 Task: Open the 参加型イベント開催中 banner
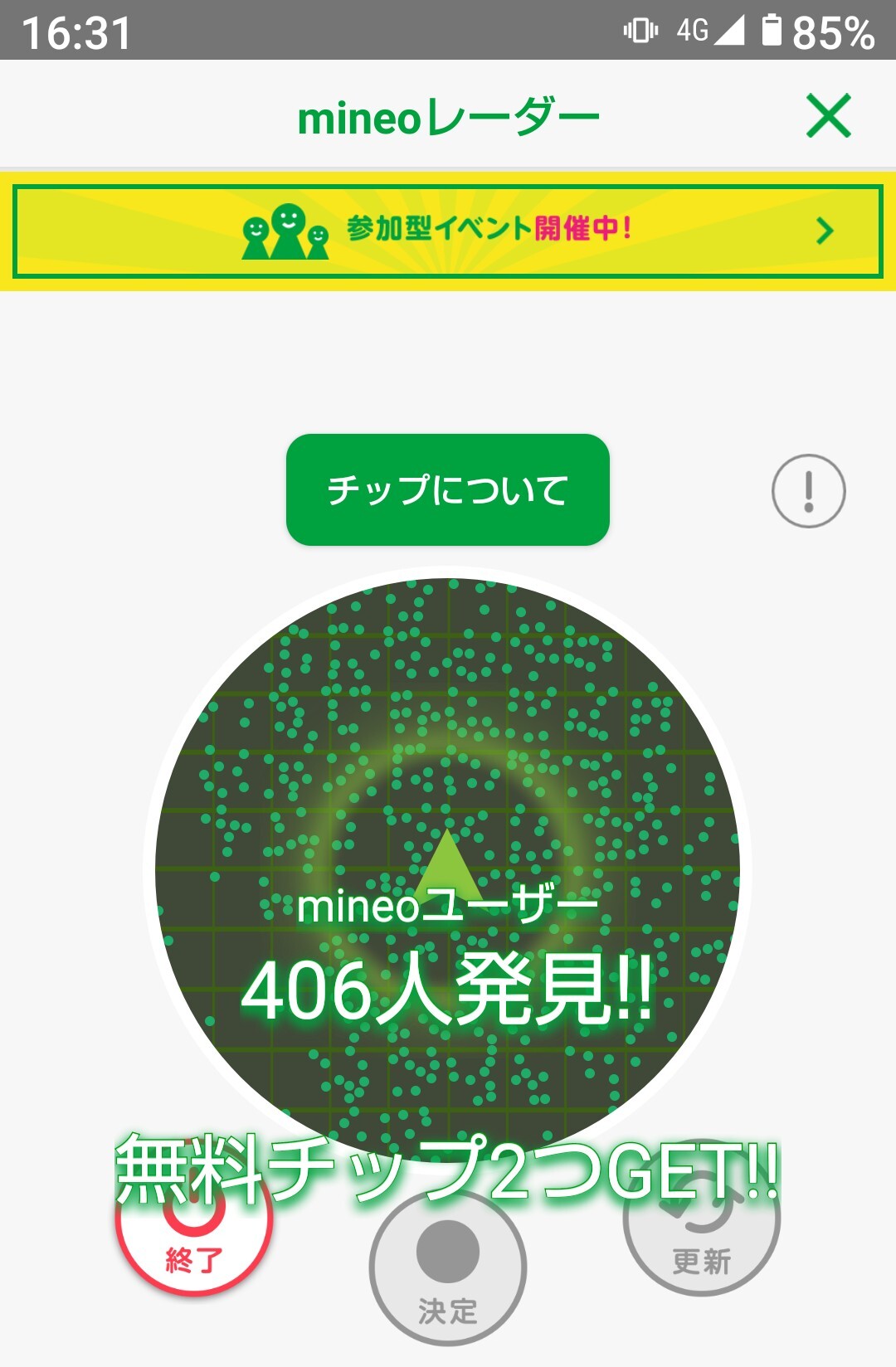[x=448, y=230]
